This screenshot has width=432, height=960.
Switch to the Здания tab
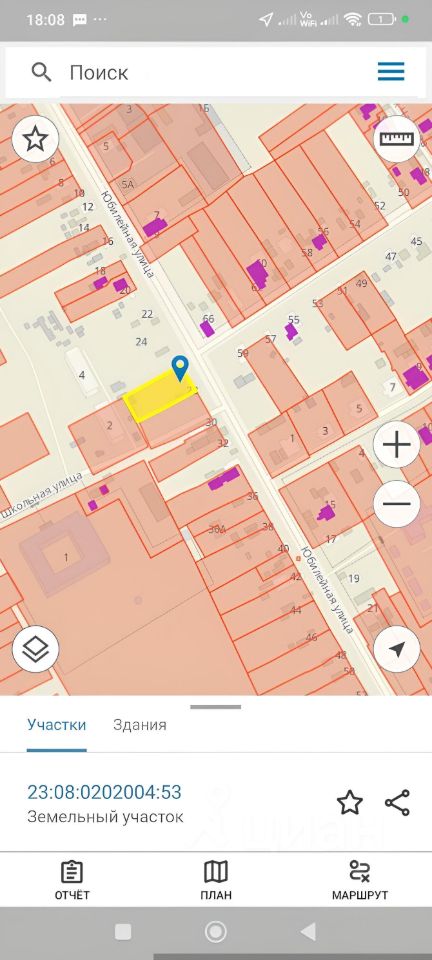pyautogui.click(x=140, y=725)
